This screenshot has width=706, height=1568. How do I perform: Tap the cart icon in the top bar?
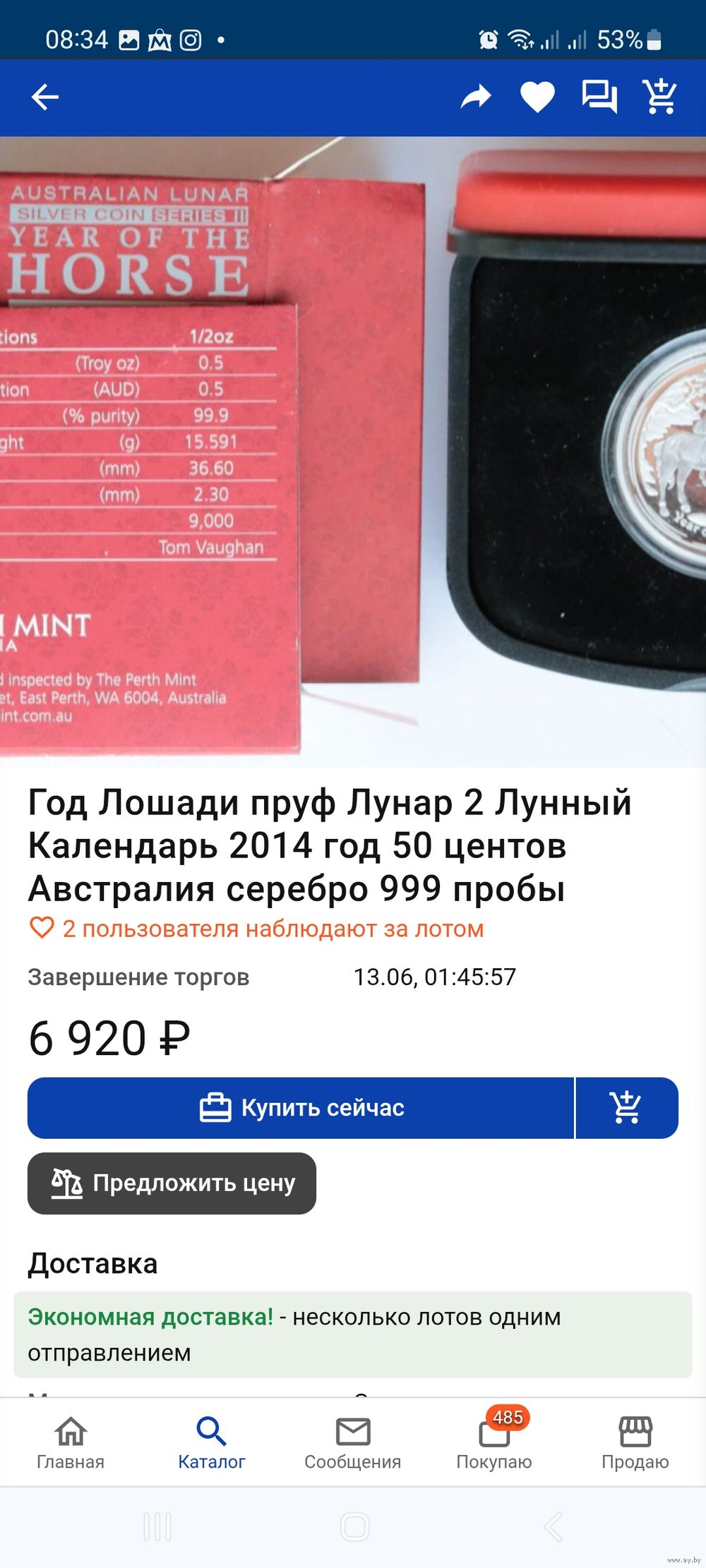tap(659, 97)
